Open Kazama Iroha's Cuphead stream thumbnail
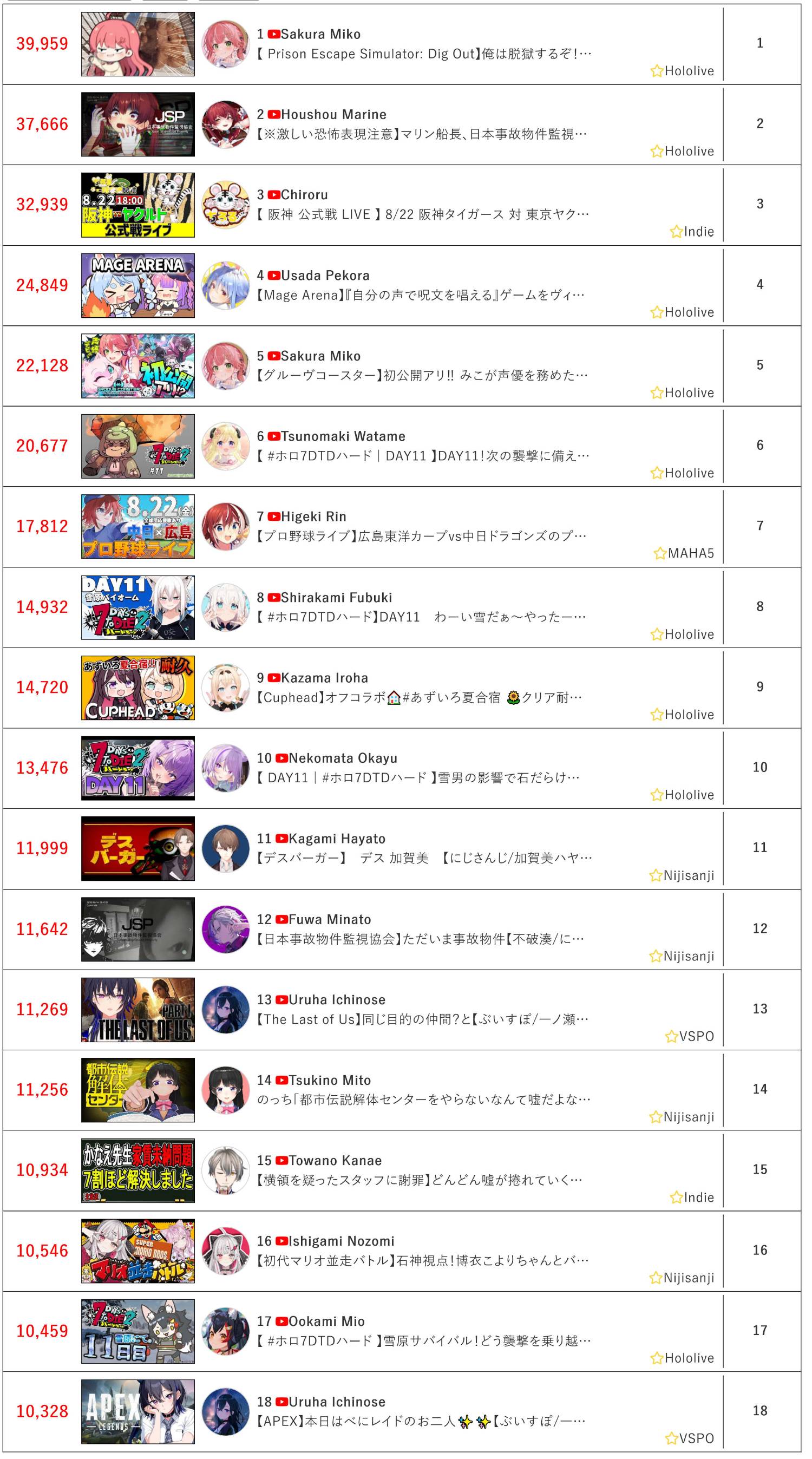 (137, 688)
